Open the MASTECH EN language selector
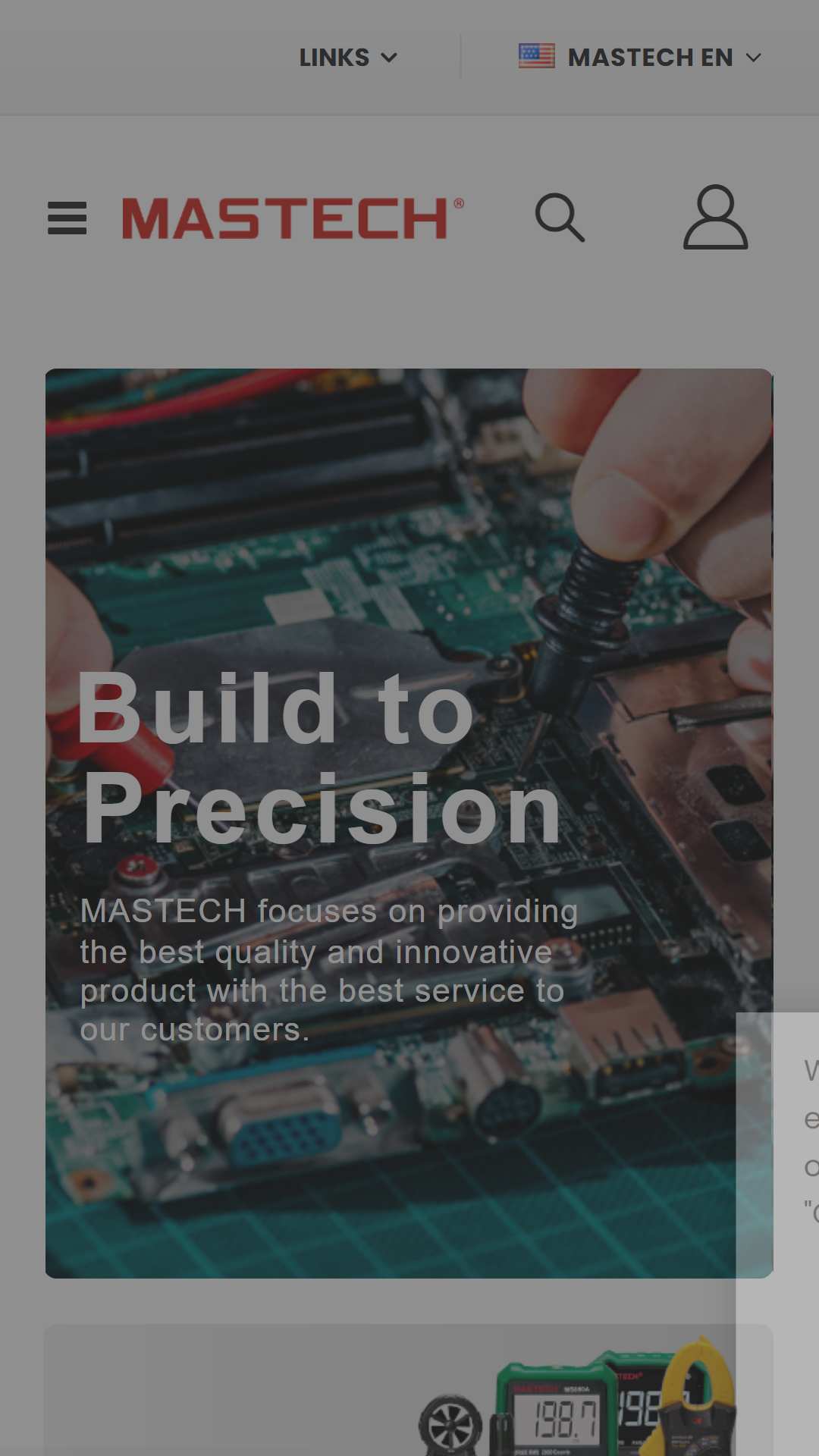This screenshot has width=819, height=1456. [640, 58]
